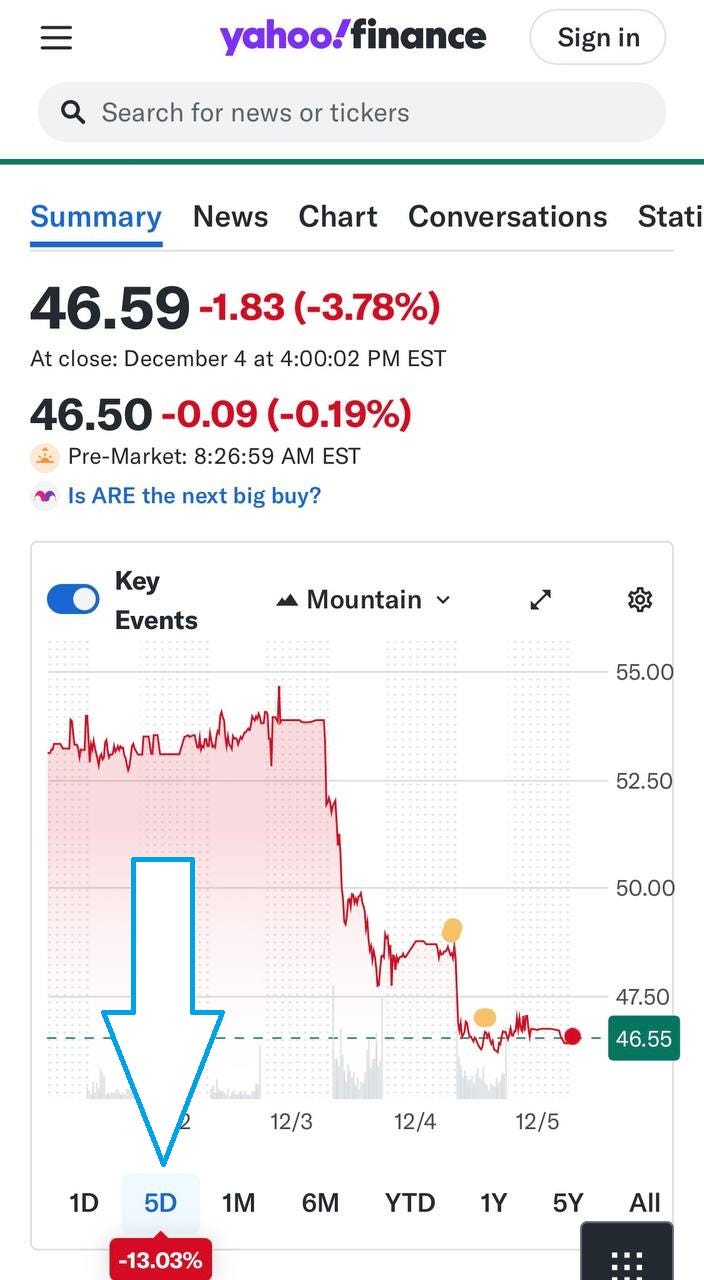Select the 5D time range
The image size is (704, 1280).
point(160,1203)
